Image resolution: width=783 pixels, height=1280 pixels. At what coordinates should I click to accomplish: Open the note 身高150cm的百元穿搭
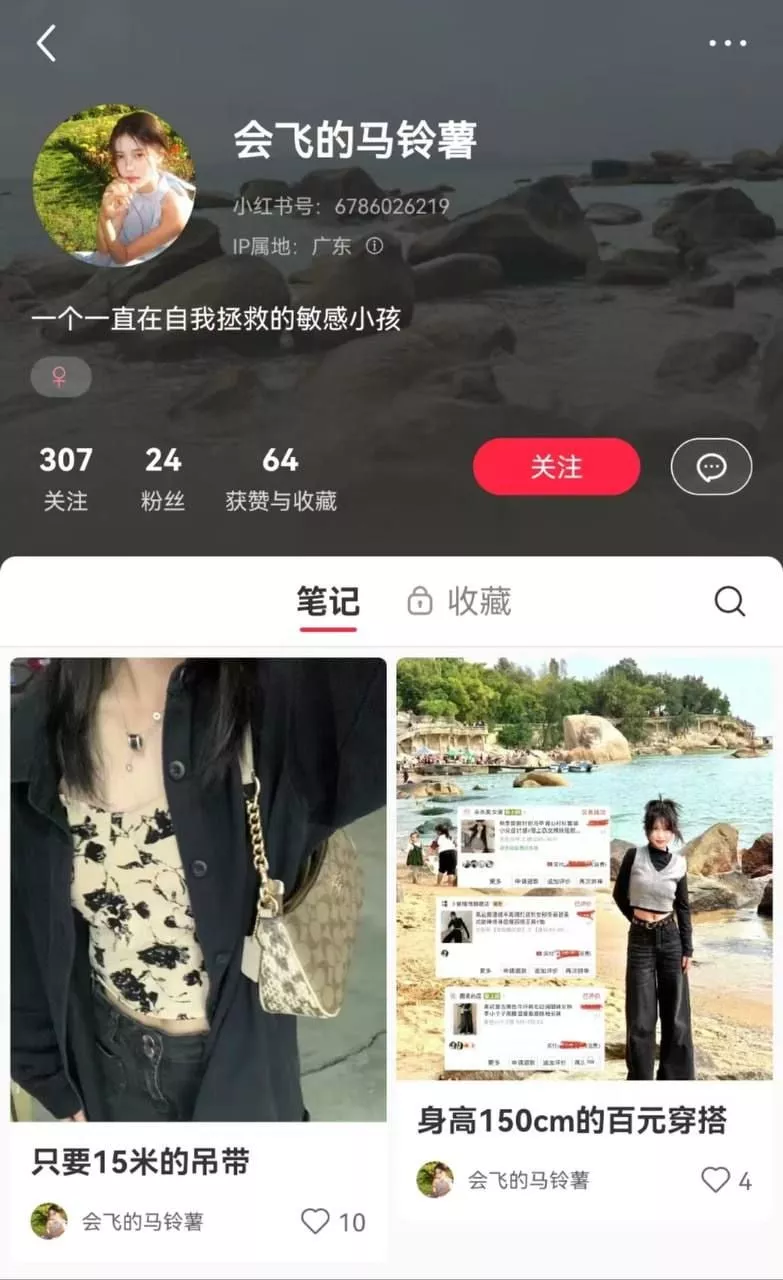click(x=584, y=868)
